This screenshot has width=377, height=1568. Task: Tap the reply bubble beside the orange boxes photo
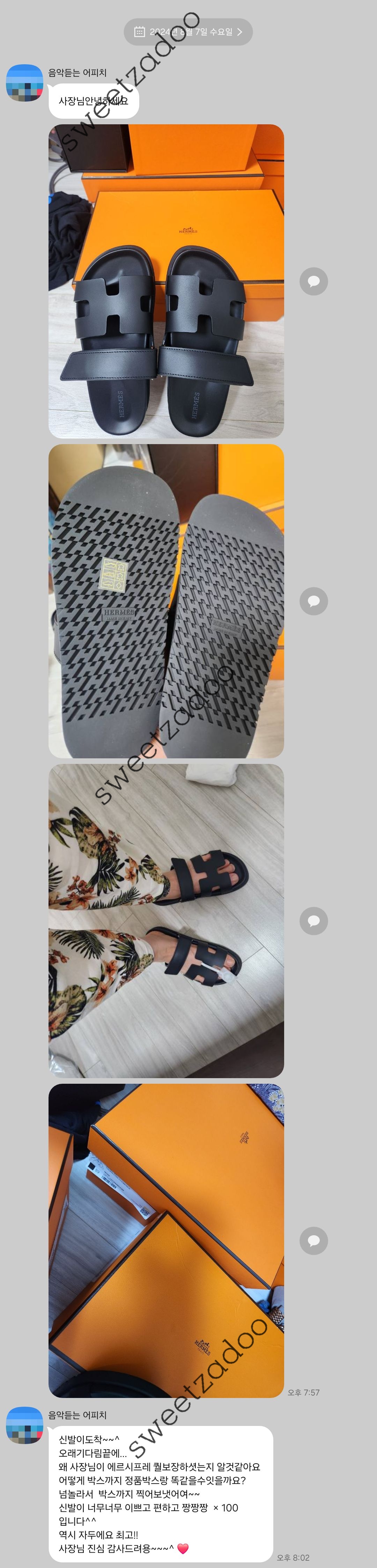[314, 1240]
